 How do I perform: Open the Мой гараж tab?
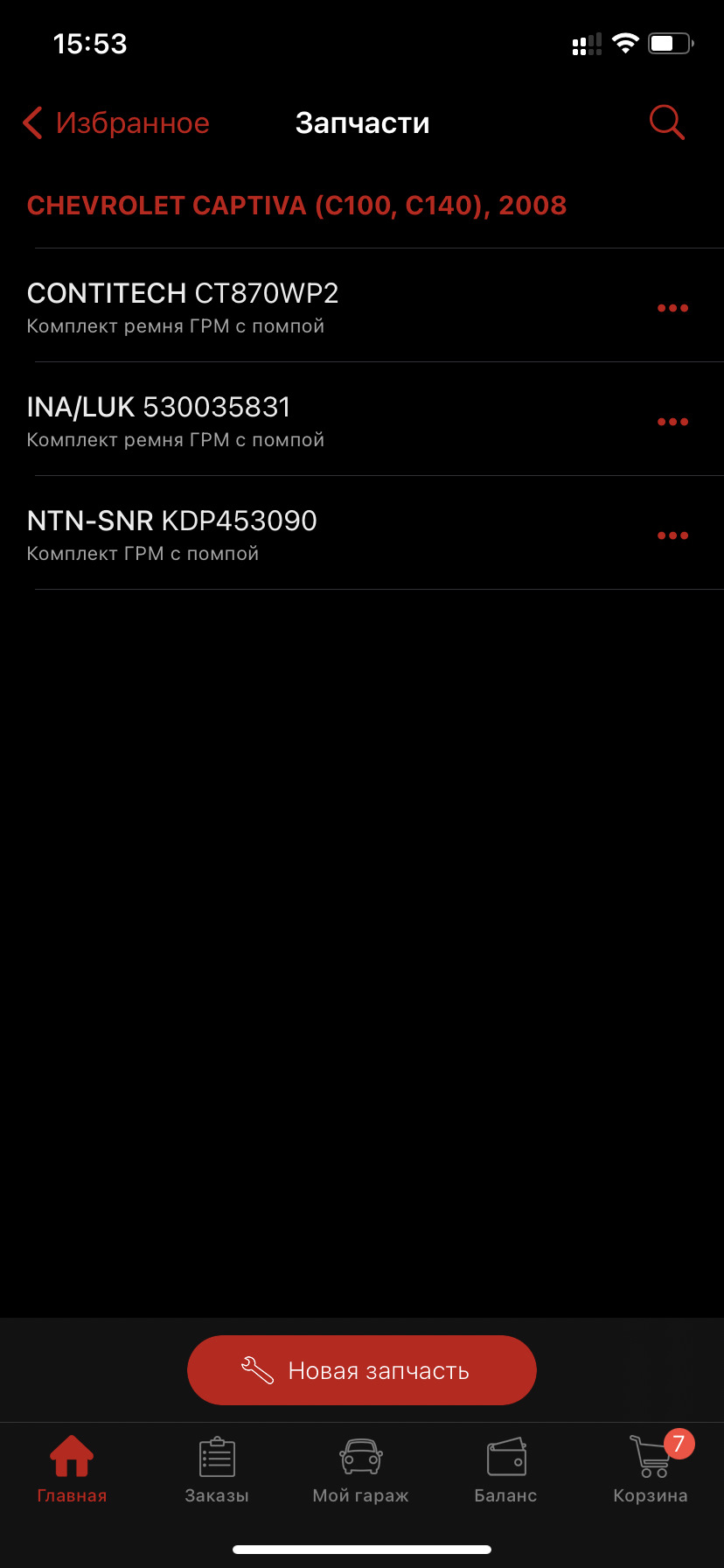pos(361,1470)
